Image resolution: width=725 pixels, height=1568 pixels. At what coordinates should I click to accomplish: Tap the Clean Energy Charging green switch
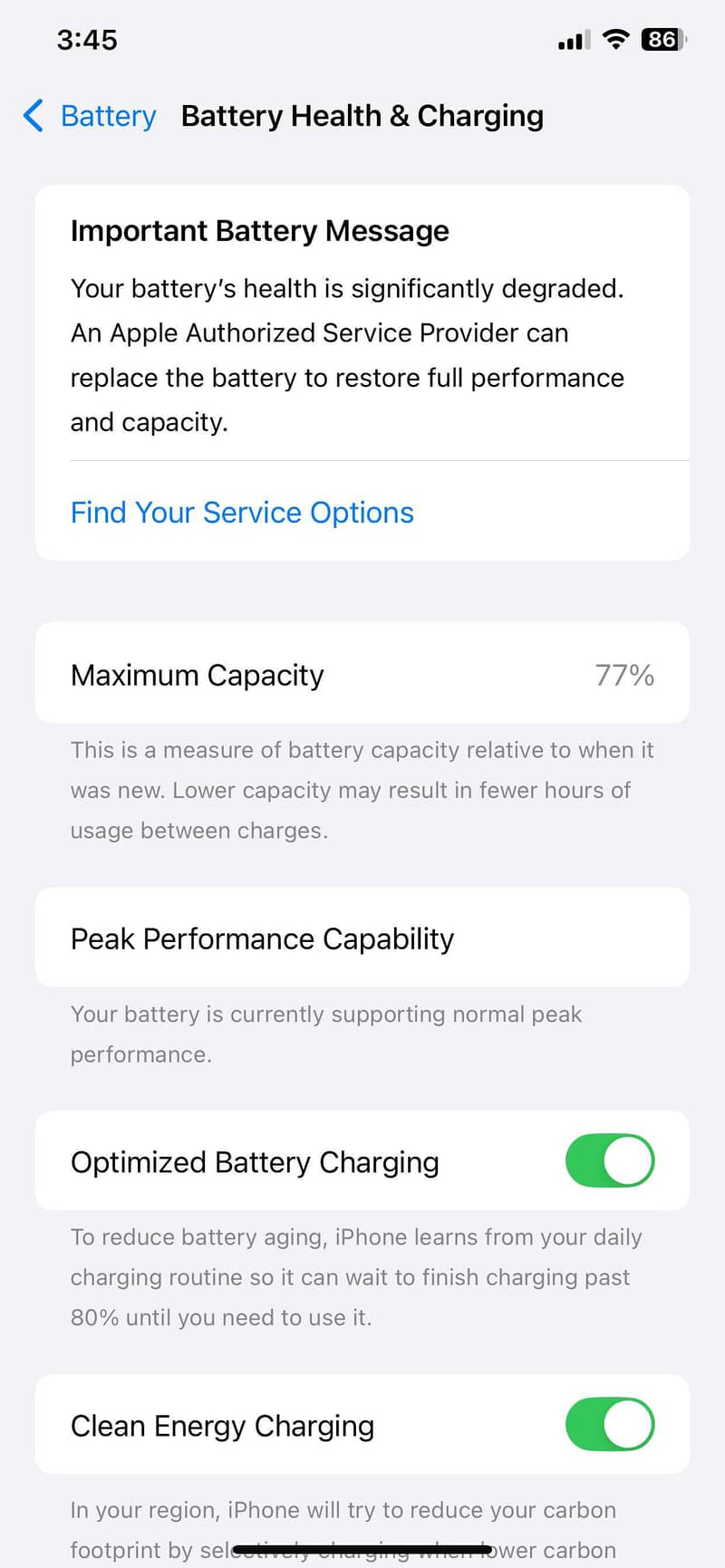click(x=609, y=1424)
